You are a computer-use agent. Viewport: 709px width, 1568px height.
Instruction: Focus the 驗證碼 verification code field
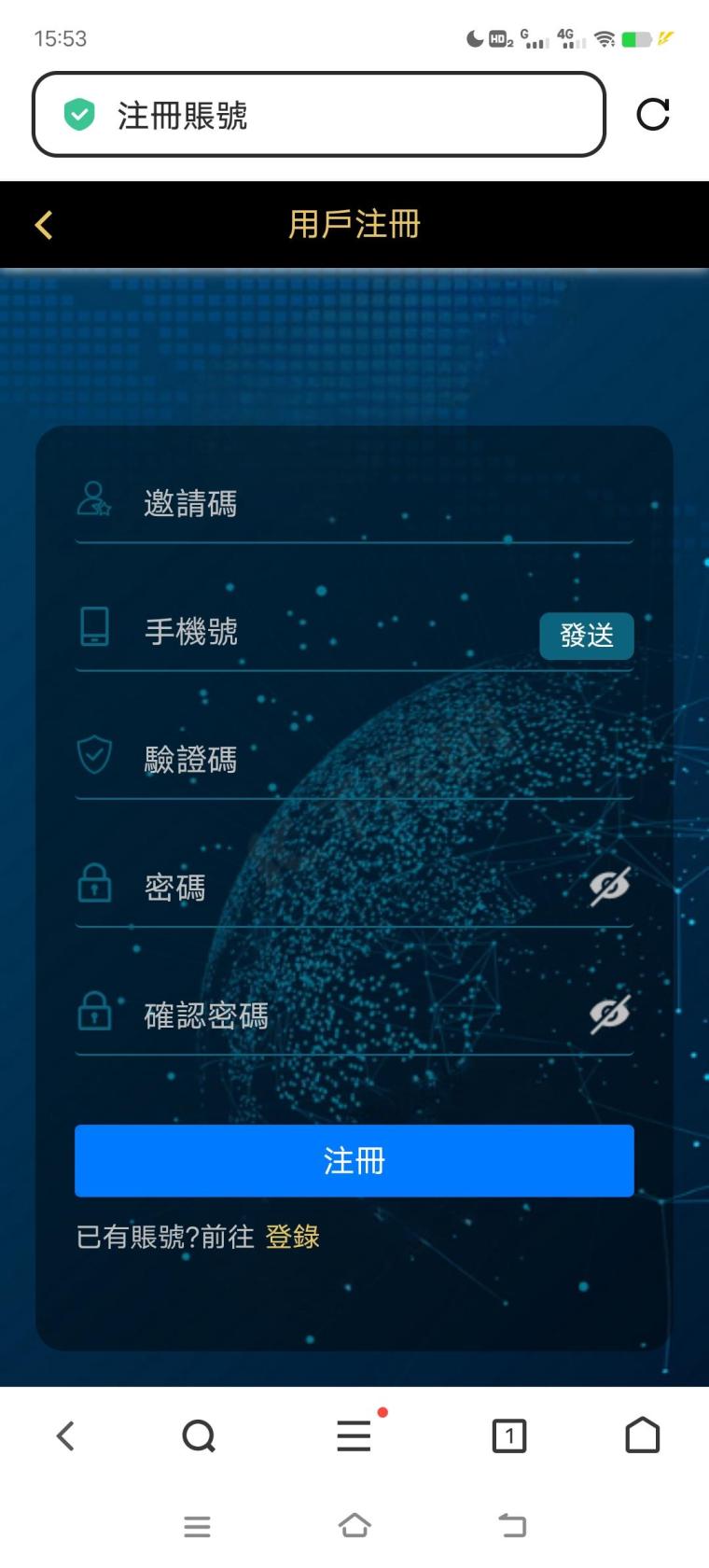pos(354,760)
